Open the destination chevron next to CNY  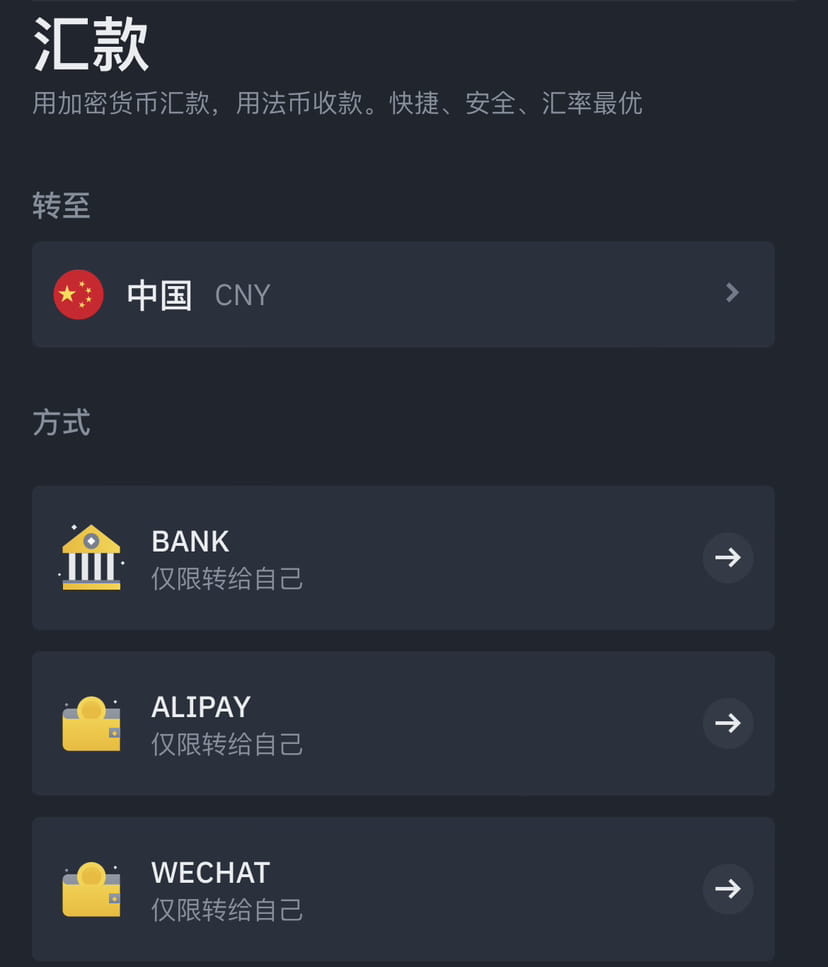click(x=732, y=293)
